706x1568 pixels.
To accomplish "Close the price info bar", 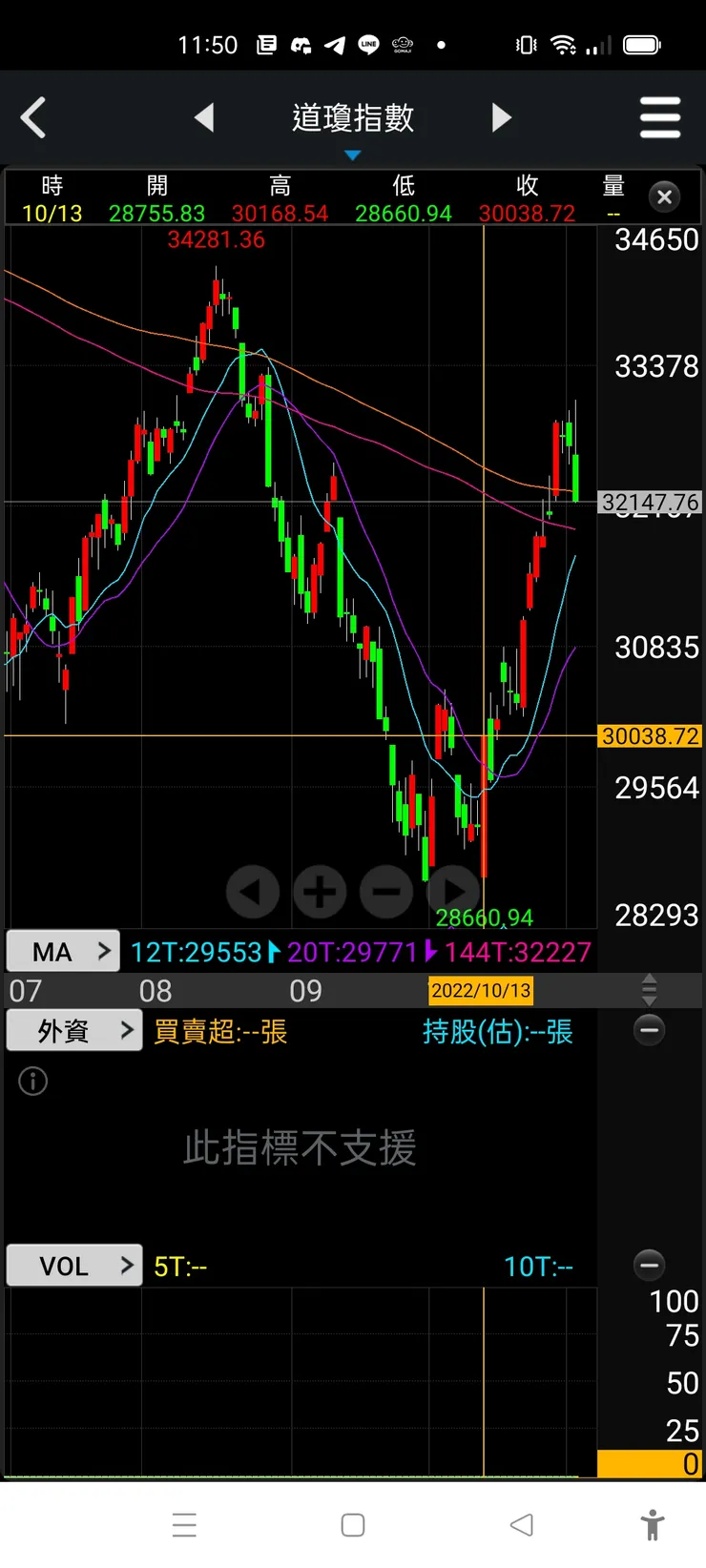I will pyautogui.click(x=665, y=197).
